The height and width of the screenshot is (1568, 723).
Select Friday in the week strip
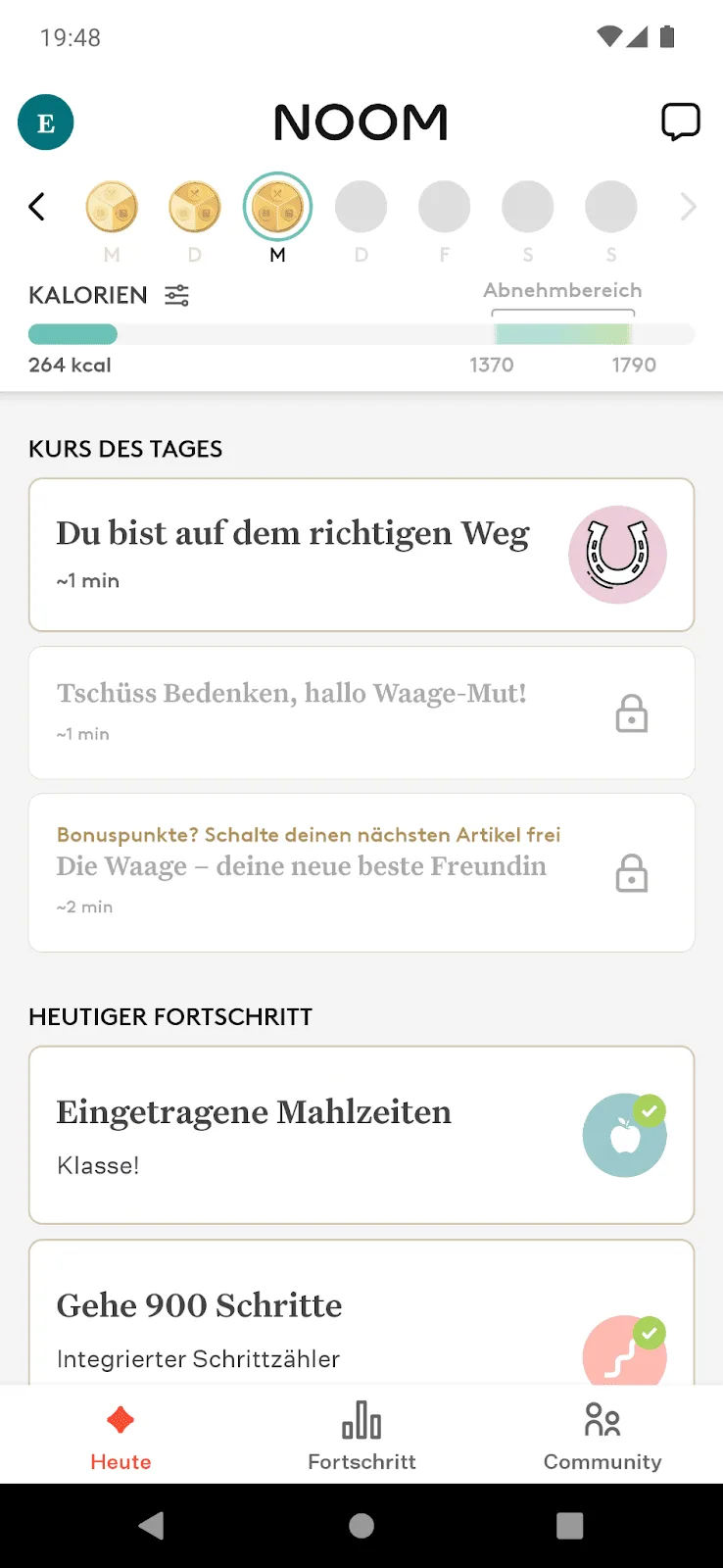(444, 208)
